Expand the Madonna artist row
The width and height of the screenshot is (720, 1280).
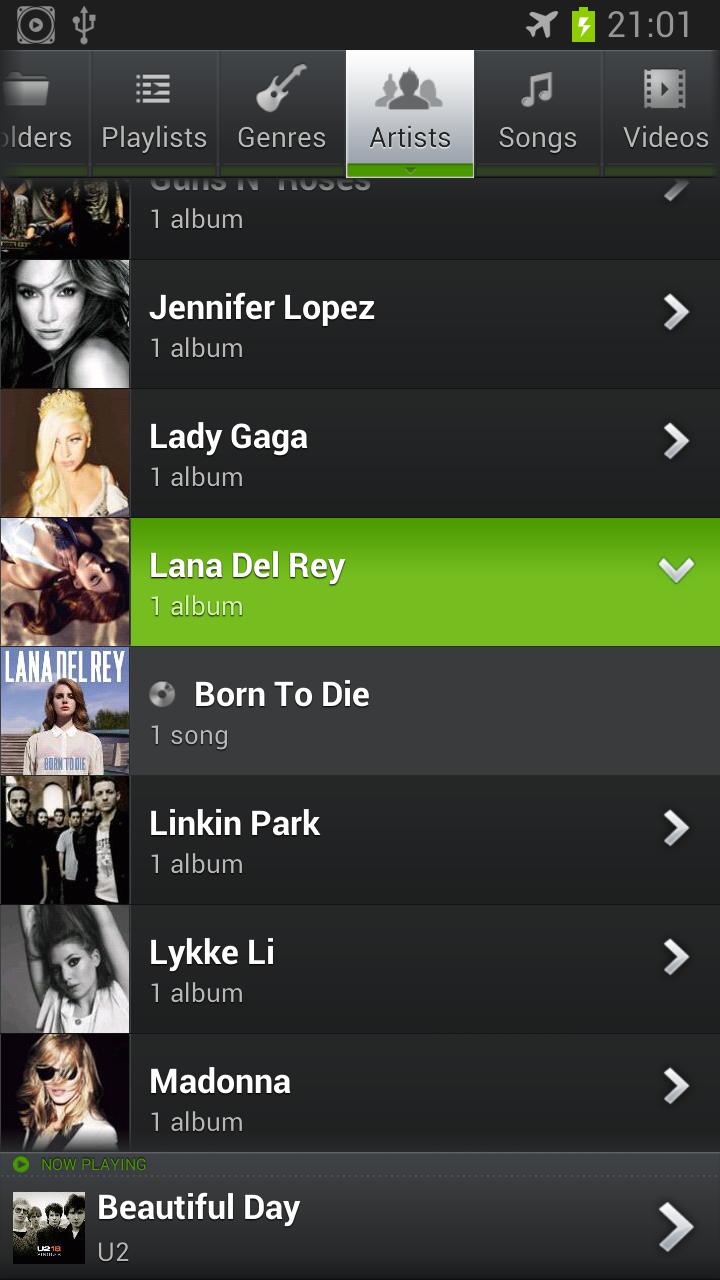(x=360, y=1093)
